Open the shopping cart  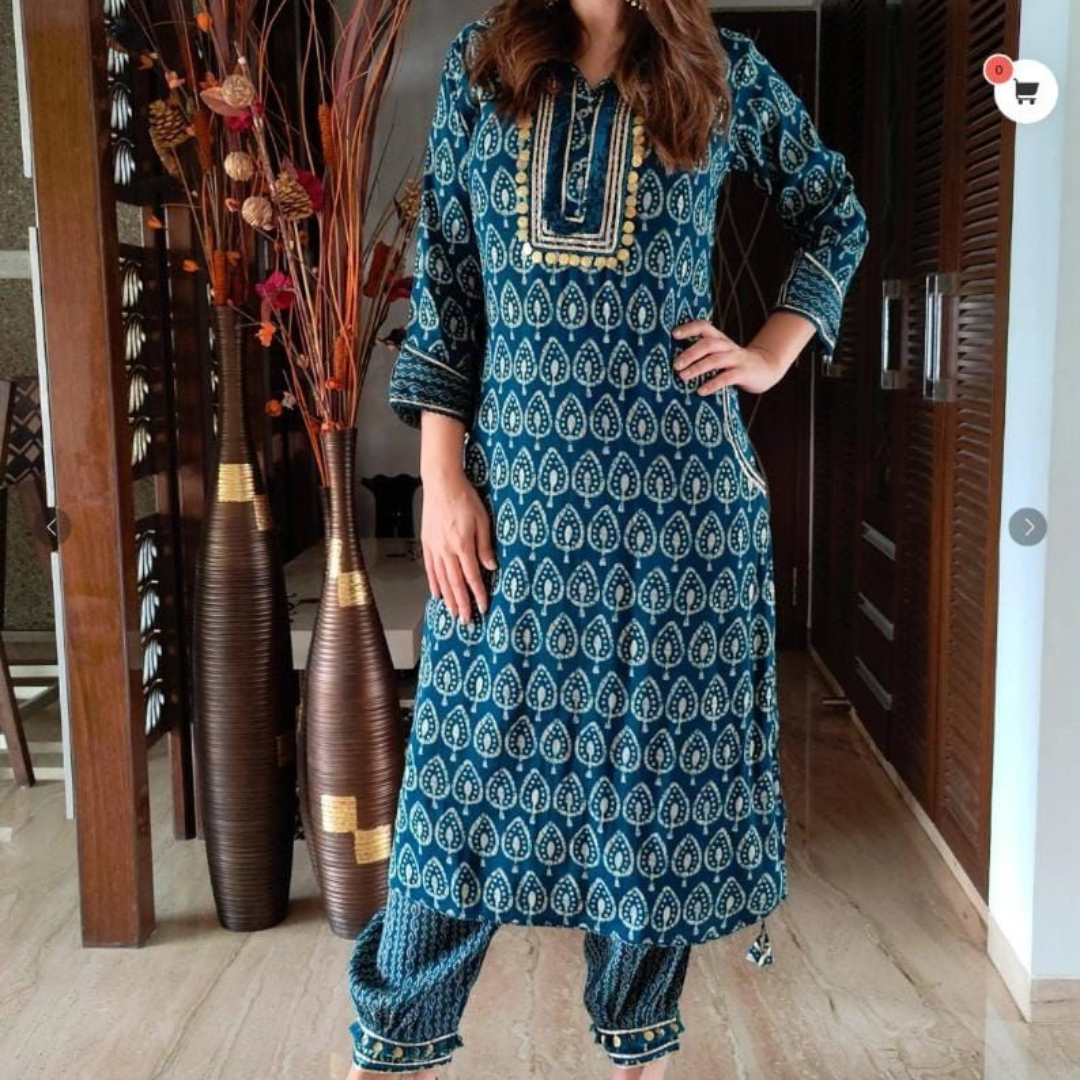[1025, 91]
